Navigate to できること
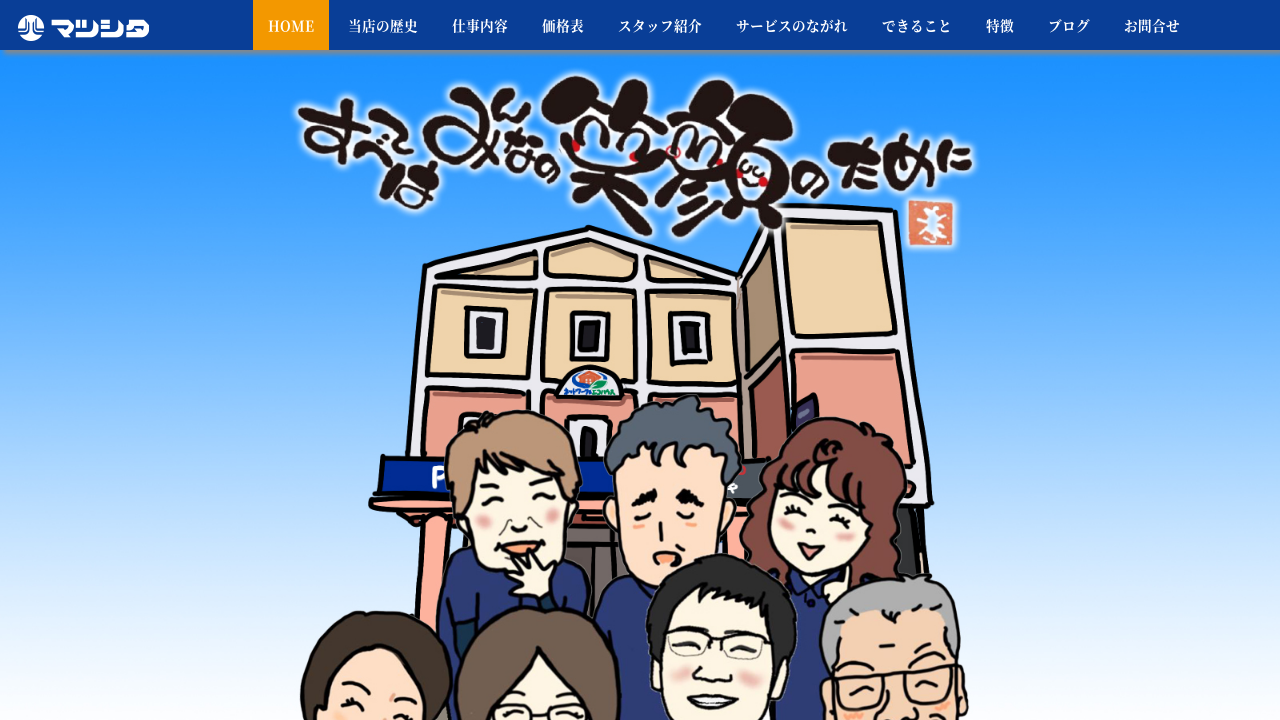1280x720 pixels. click(x=917, y=26)
